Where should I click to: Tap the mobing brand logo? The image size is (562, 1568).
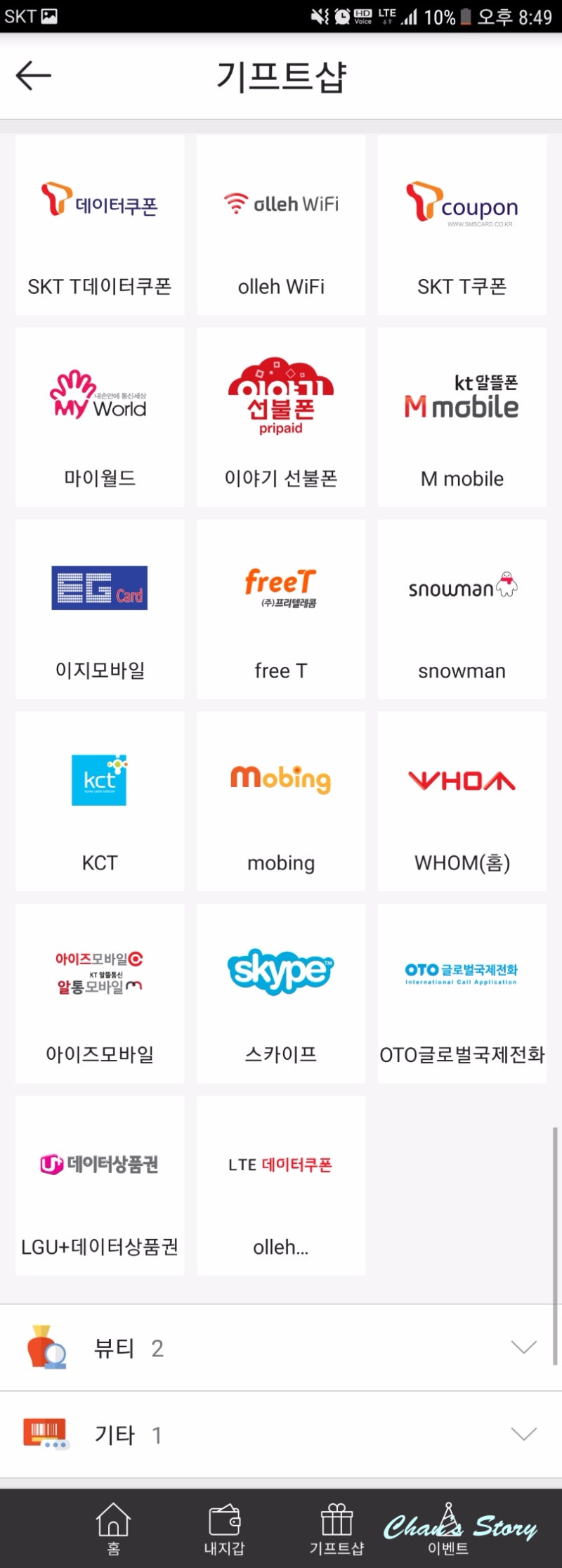coord(280,779)
